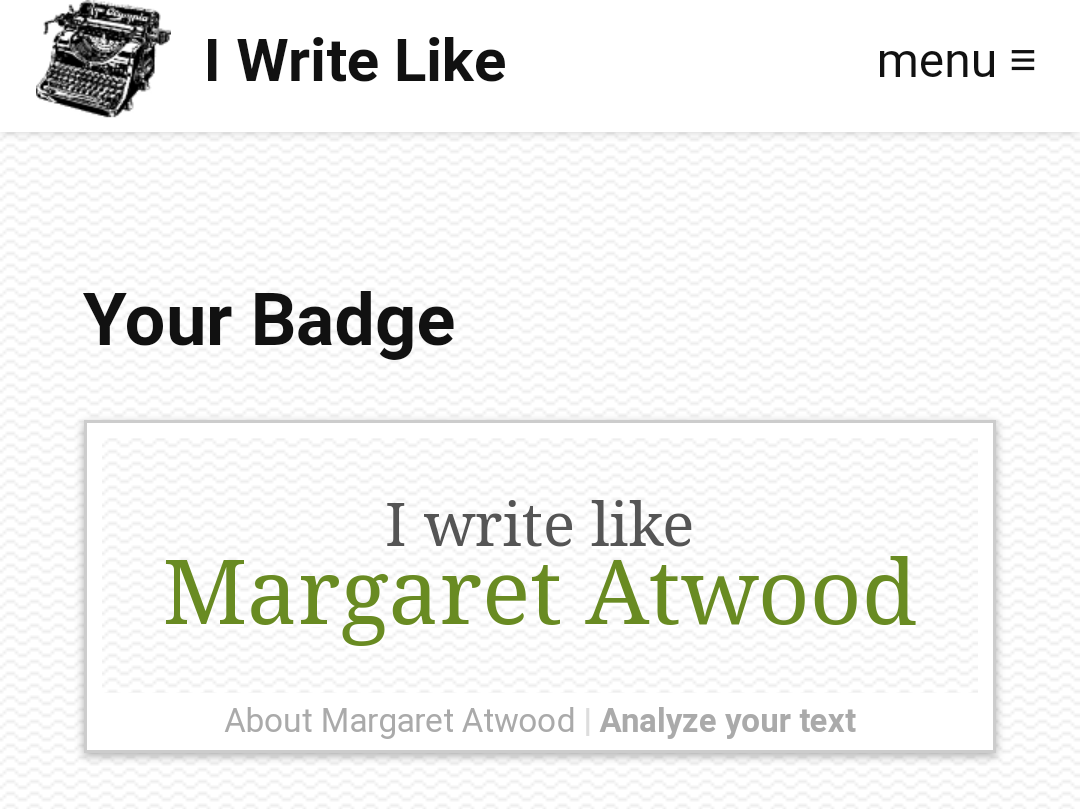The image size is (1080, 809).
Task: Go to I Write Like homepage title
Action: pyautogui.click(x=355, y=62)
